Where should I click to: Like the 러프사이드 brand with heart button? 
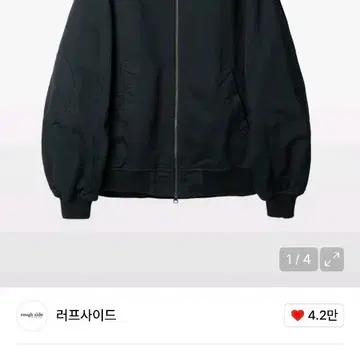coord(314,315)
